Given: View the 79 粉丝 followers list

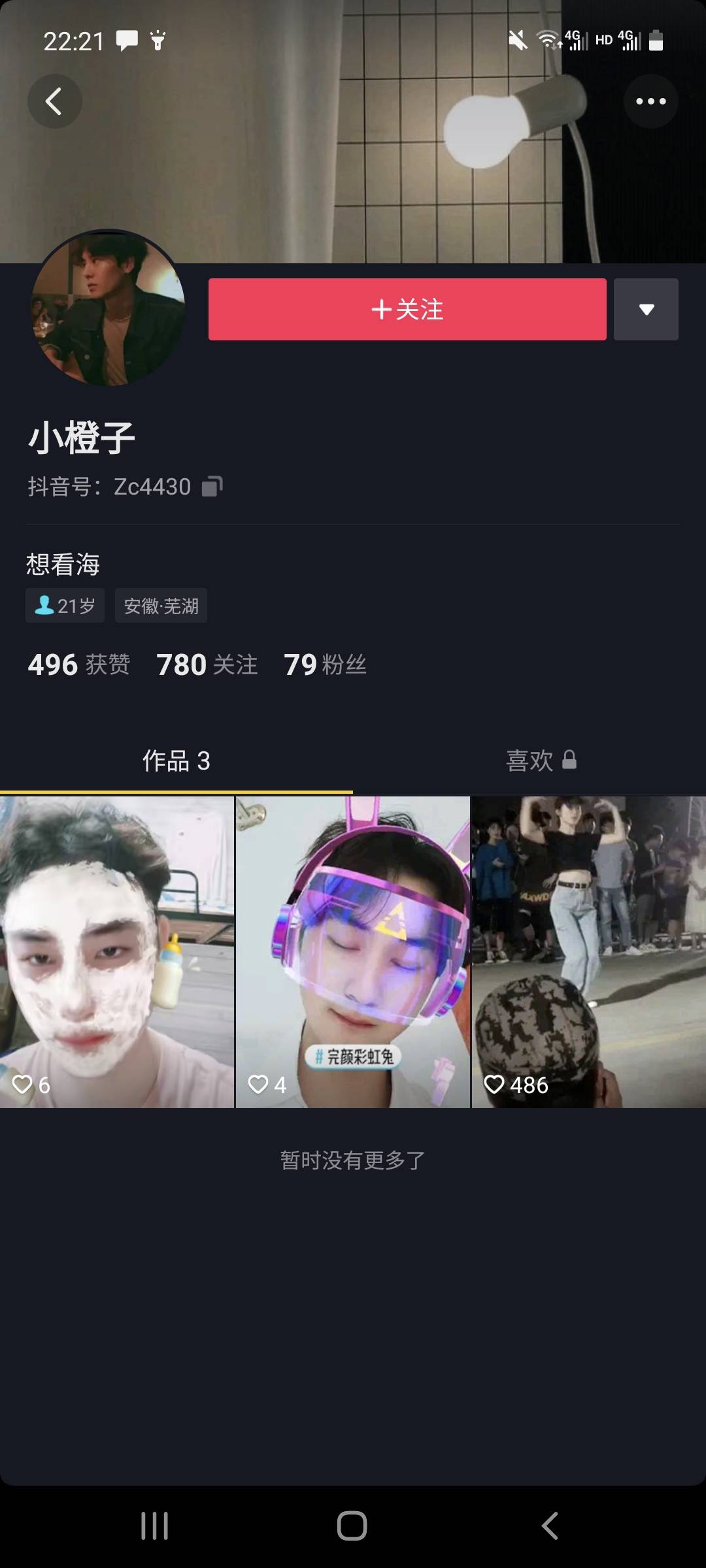Looking at the screenshot, I should point(325,664).
